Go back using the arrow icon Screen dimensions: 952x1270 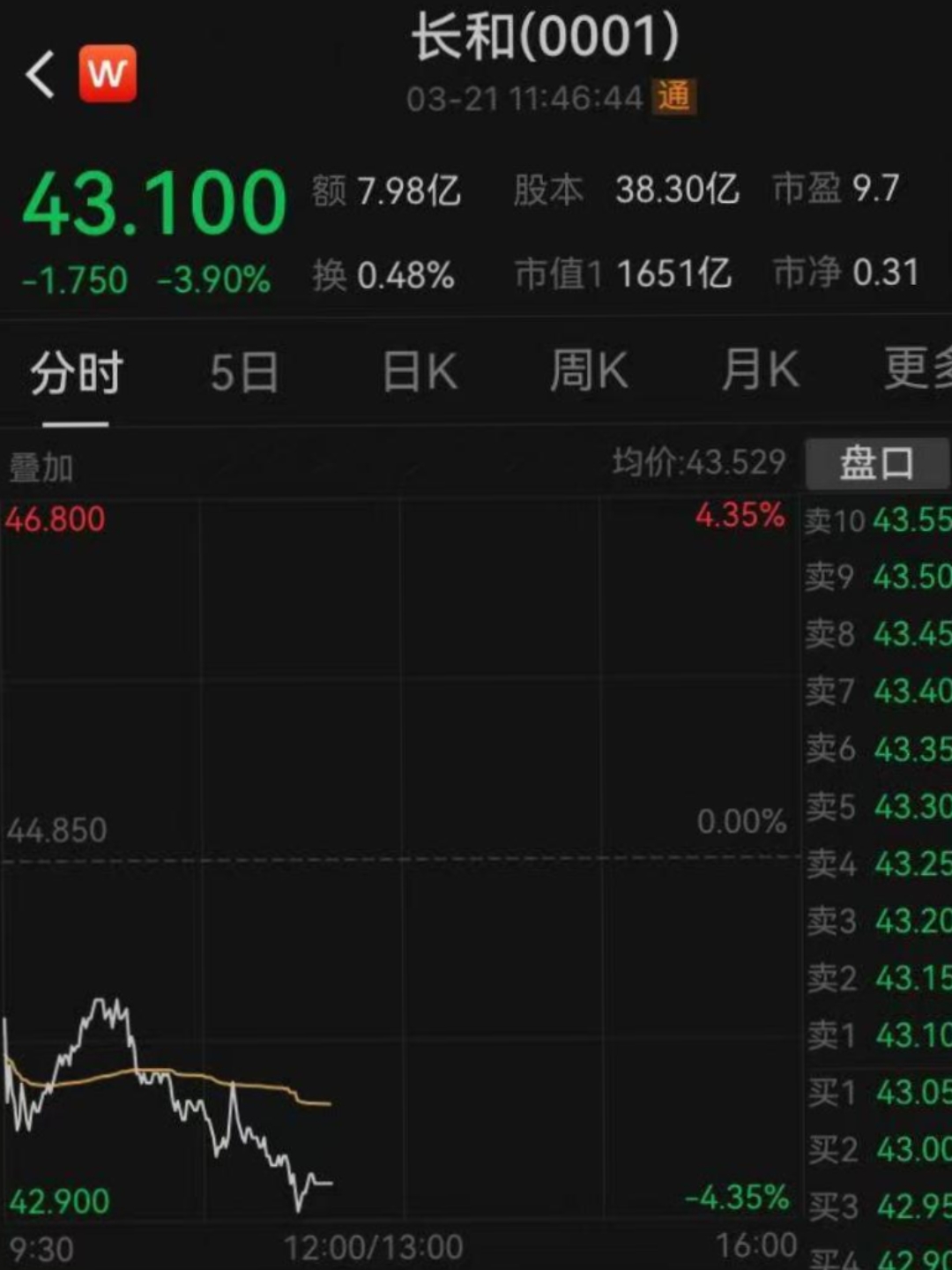[x=41, y=74]
